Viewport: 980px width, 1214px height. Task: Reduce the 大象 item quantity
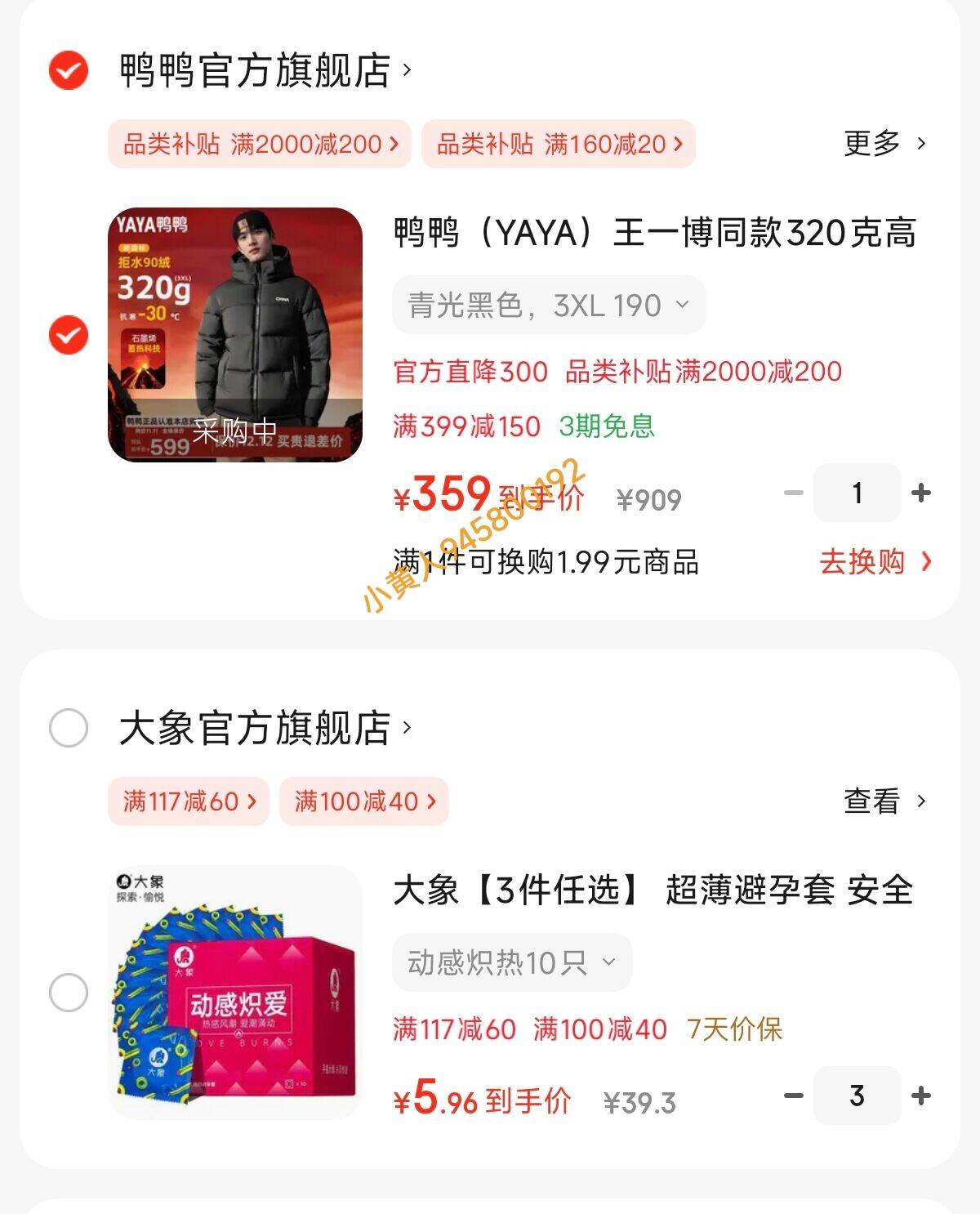pos(793,1096)
